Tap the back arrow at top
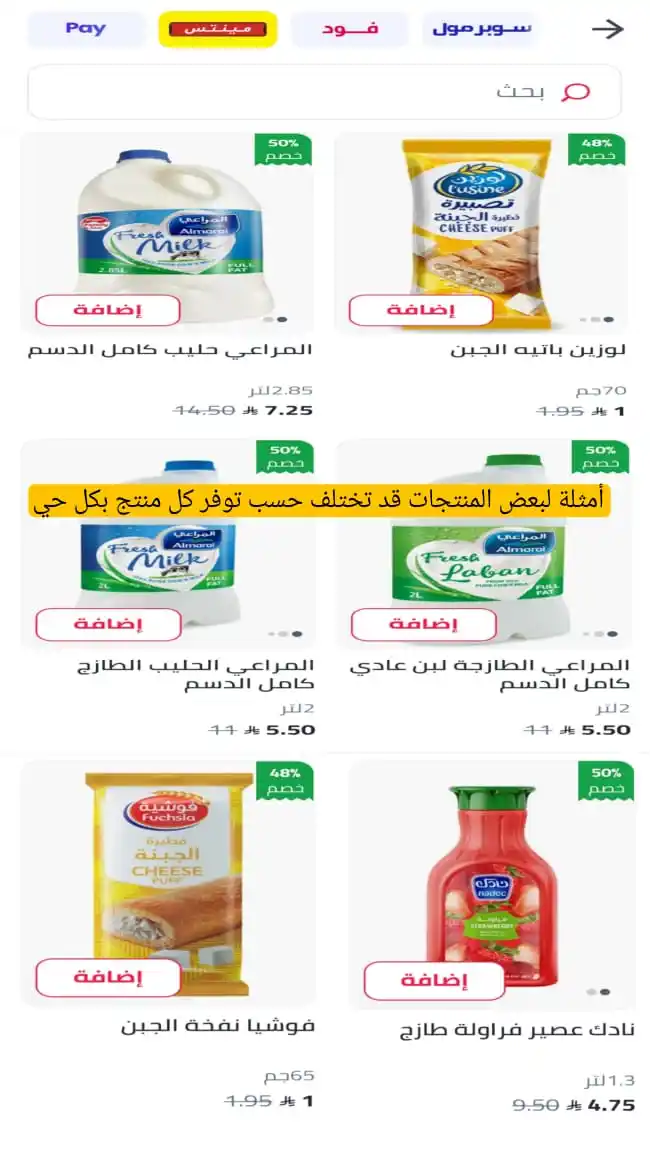Image resolution: width=650 pixels, height=1155 pixels. tap(607, 29)
